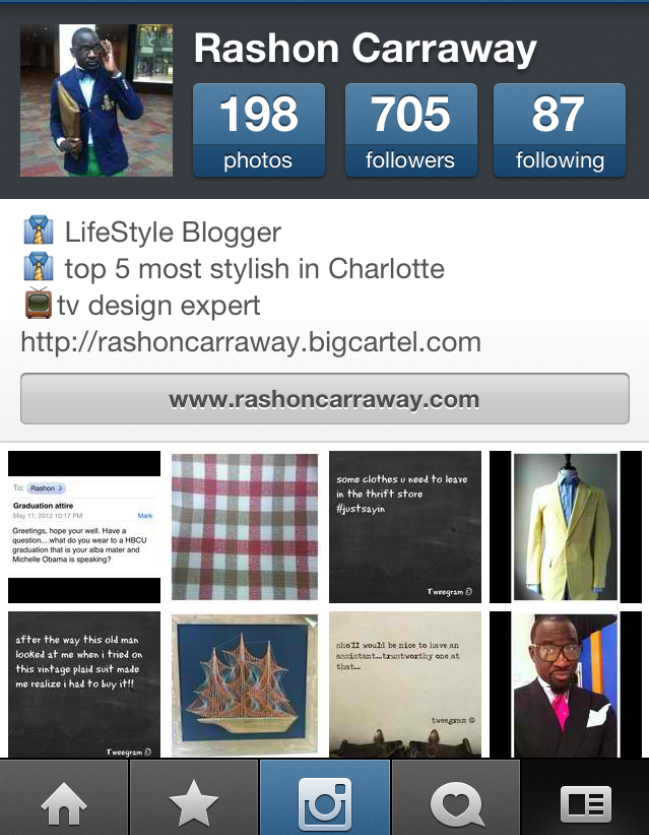The image size is (649, 835).
Task: Open the trustworthy assistant quote post
Action: click(405, 686)
